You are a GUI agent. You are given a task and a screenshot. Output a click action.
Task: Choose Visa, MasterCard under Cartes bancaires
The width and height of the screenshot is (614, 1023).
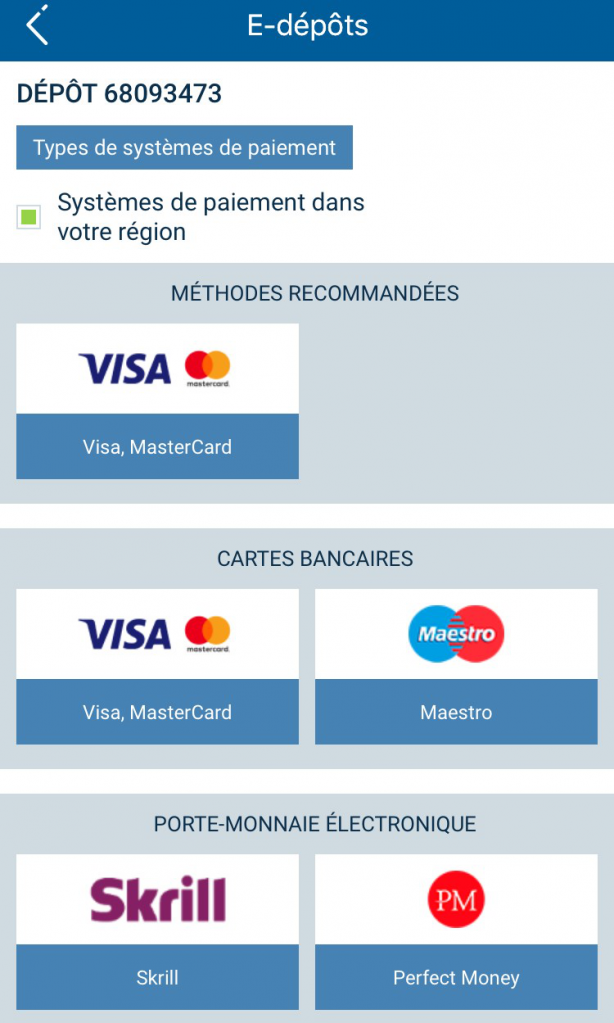point(157,666)
